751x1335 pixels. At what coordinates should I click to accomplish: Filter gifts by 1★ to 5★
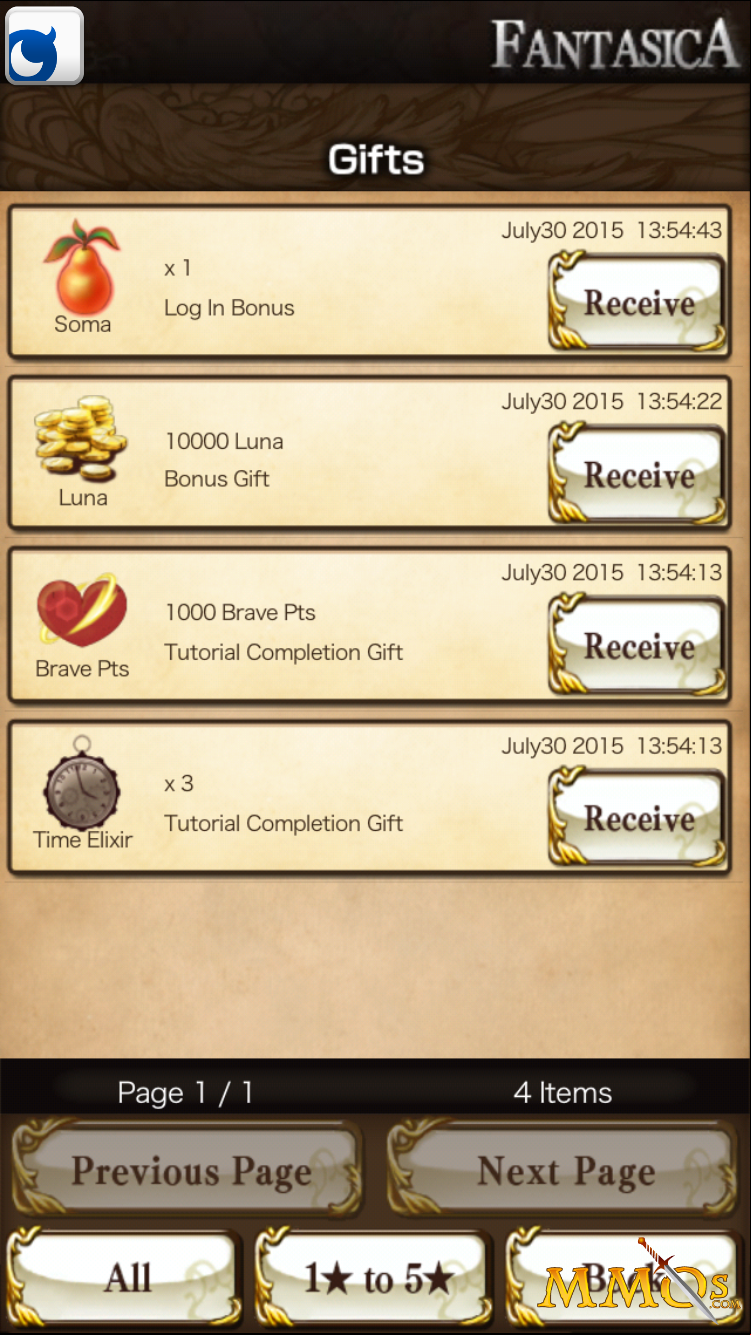click(375, 1278)
